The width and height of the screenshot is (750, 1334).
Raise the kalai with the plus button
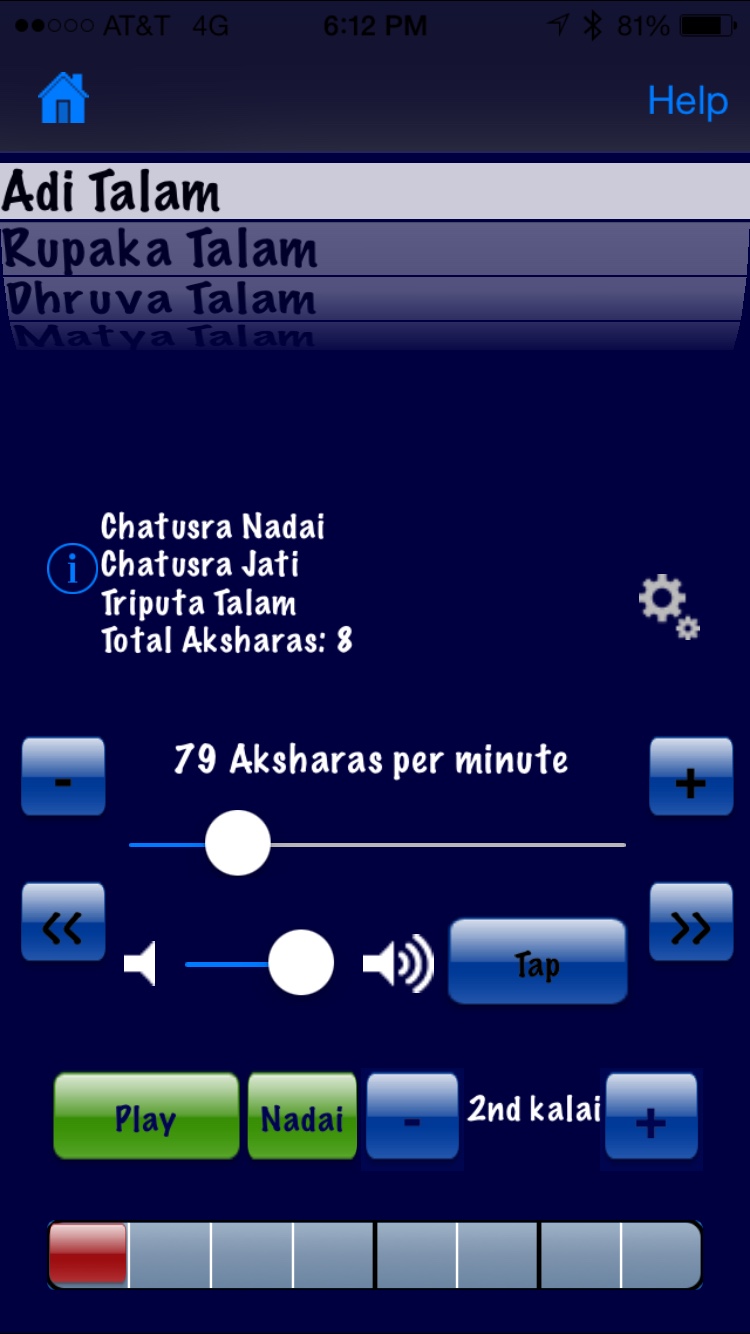(x=651, y=1118)
